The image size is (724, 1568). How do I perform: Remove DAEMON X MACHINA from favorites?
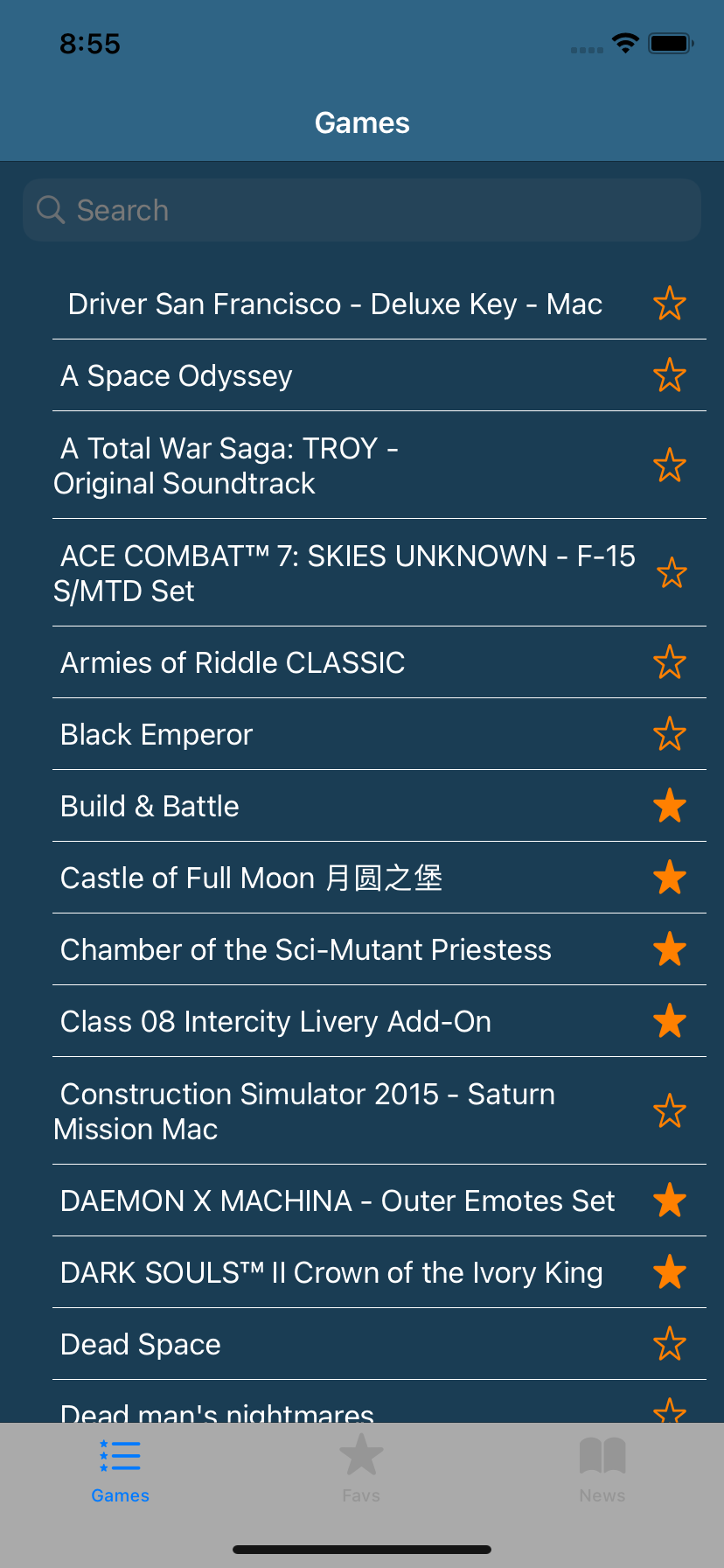pyautogui.click(x=669, y=1200)
